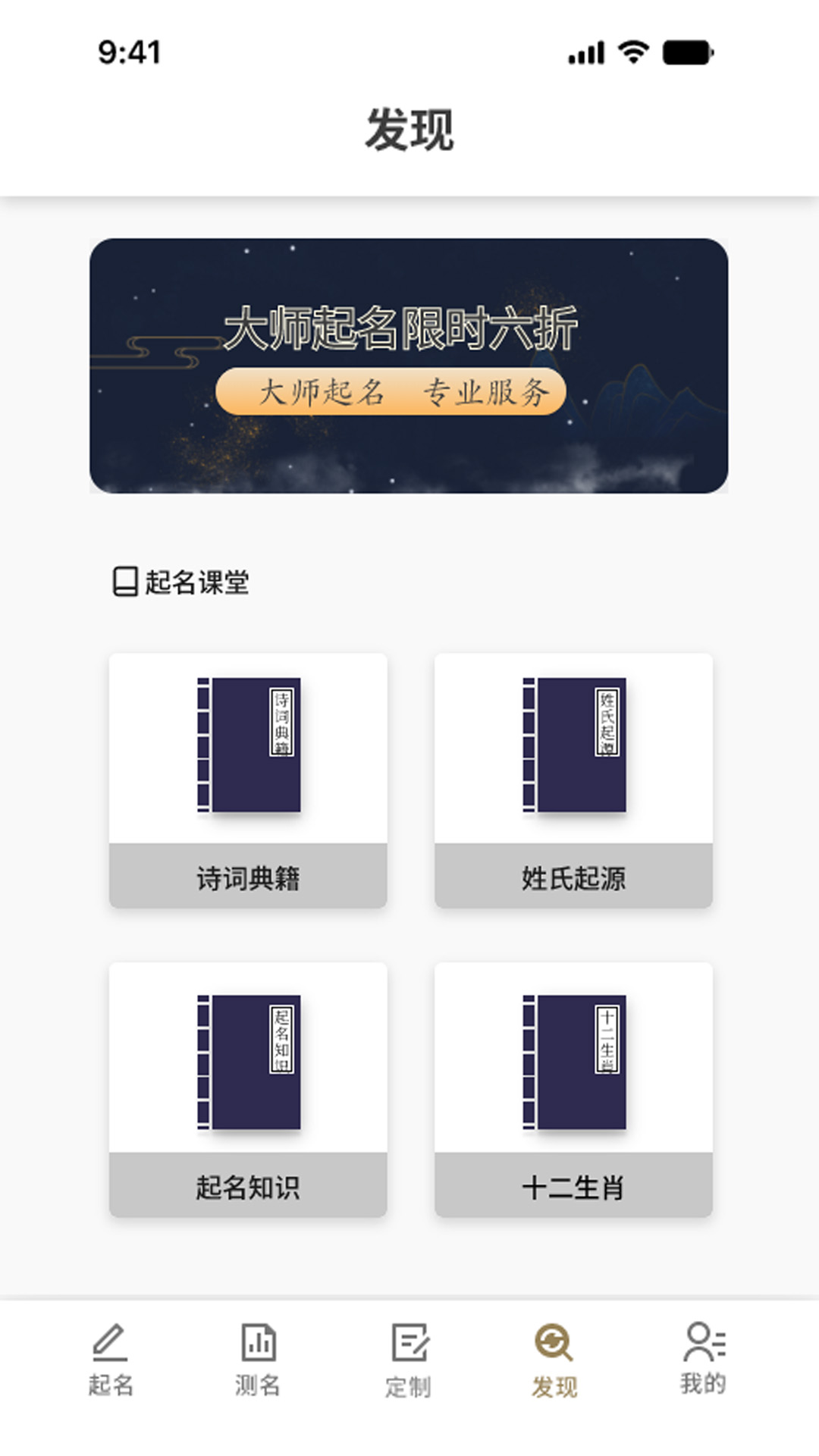Open the 起名知识 book card

click(248, 1089)
